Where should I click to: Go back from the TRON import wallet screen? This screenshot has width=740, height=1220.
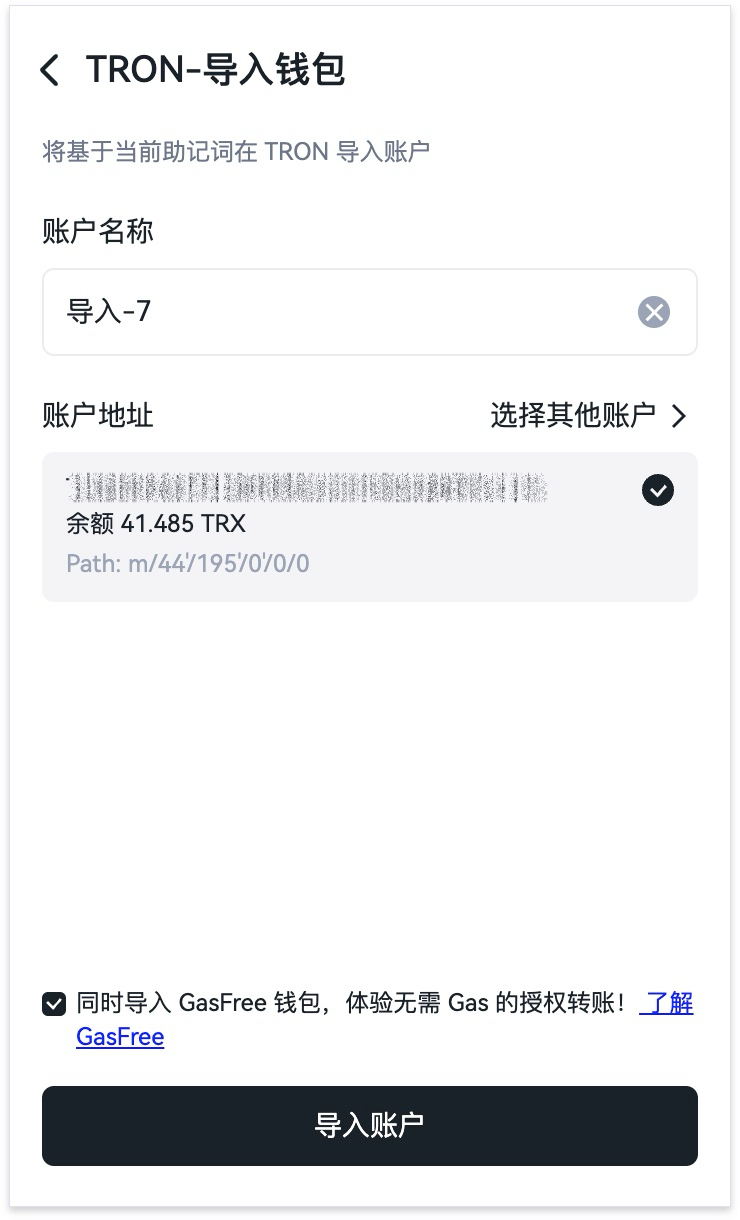(50, 71)
